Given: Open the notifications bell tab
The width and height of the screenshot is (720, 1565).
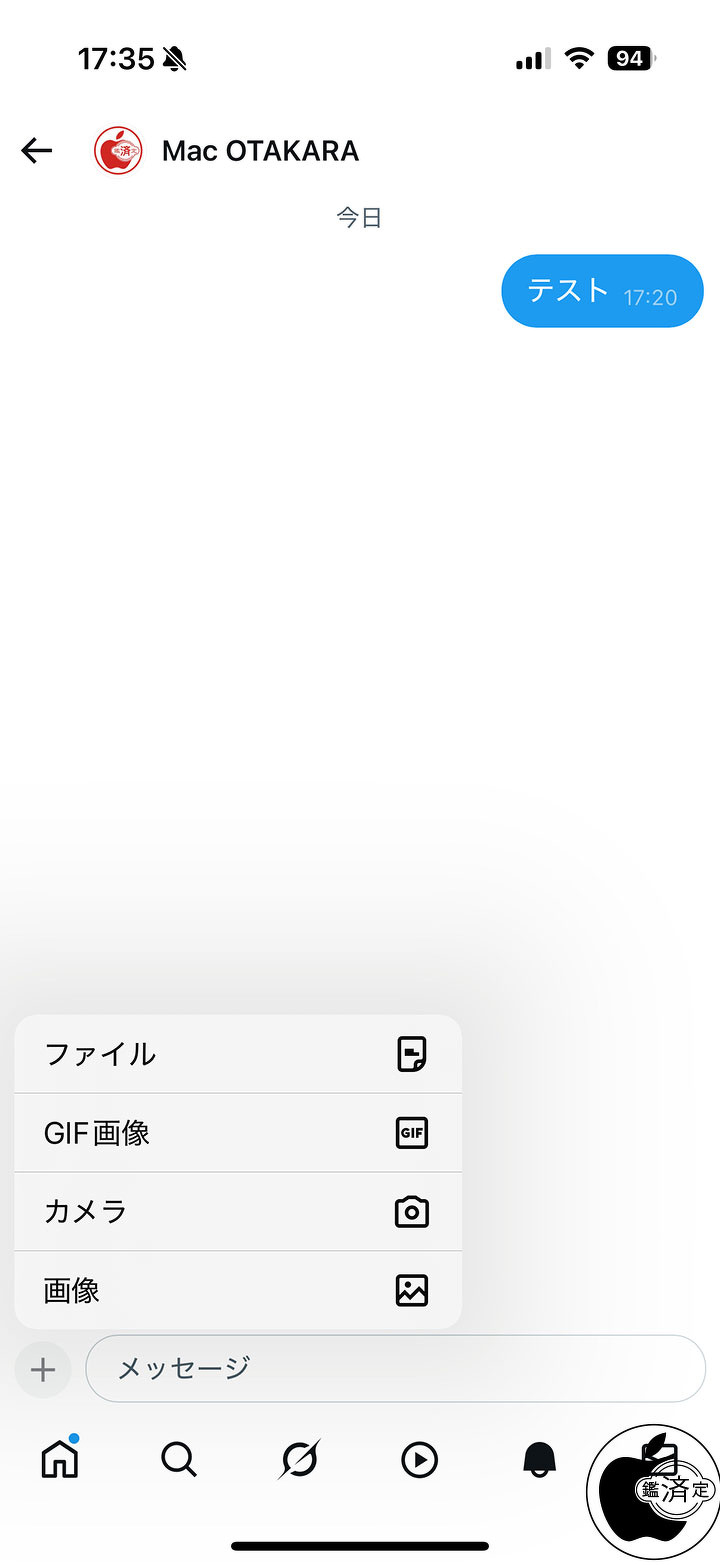Looking at the screenshot, I should (540, 1460).
